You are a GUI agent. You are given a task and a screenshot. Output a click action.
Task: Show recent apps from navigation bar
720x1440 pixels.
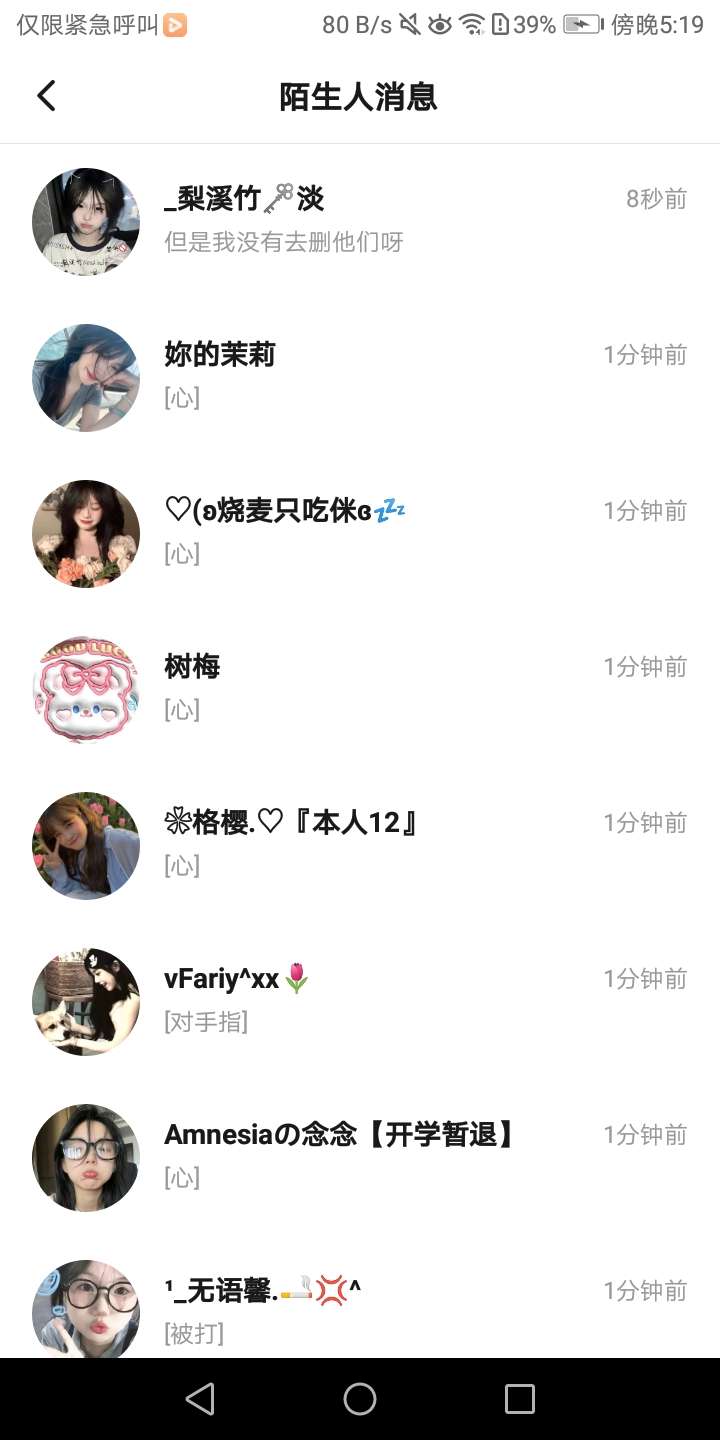519,1399
